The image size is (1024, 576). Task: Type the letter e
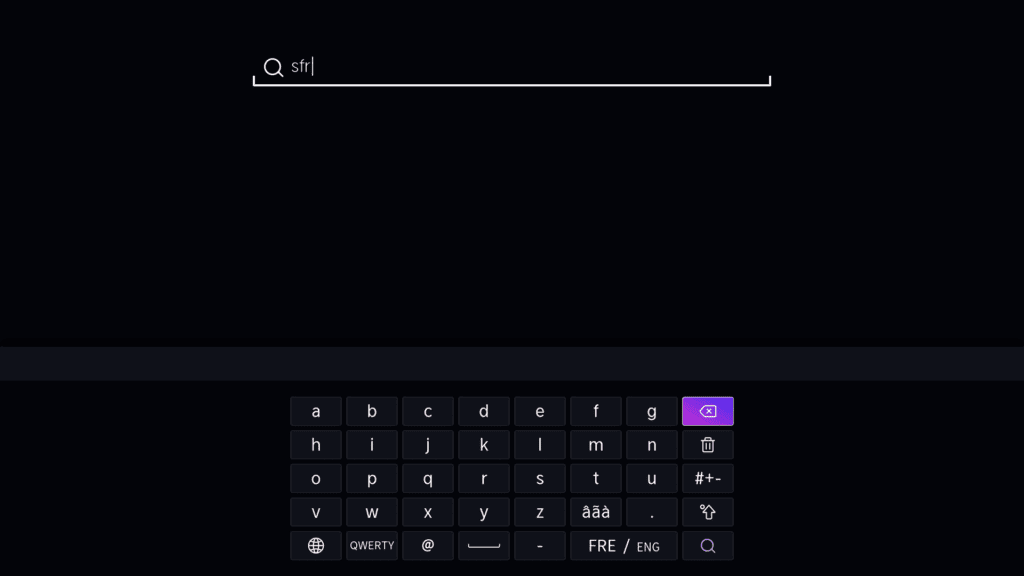(x=540, y=411)
